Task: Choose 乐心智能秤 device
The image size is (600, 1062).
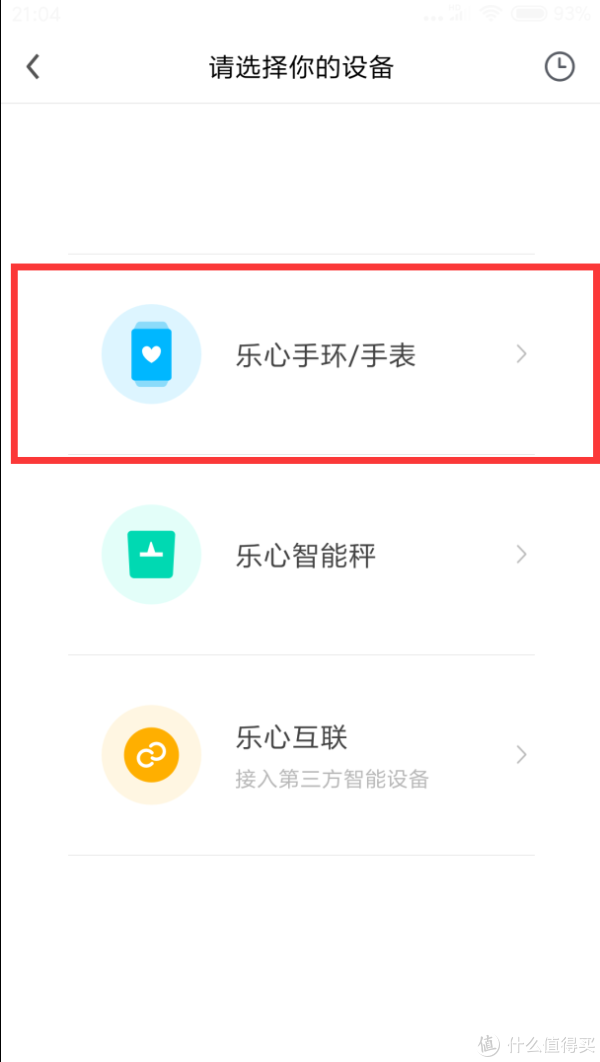Action: tap(301, 555)
